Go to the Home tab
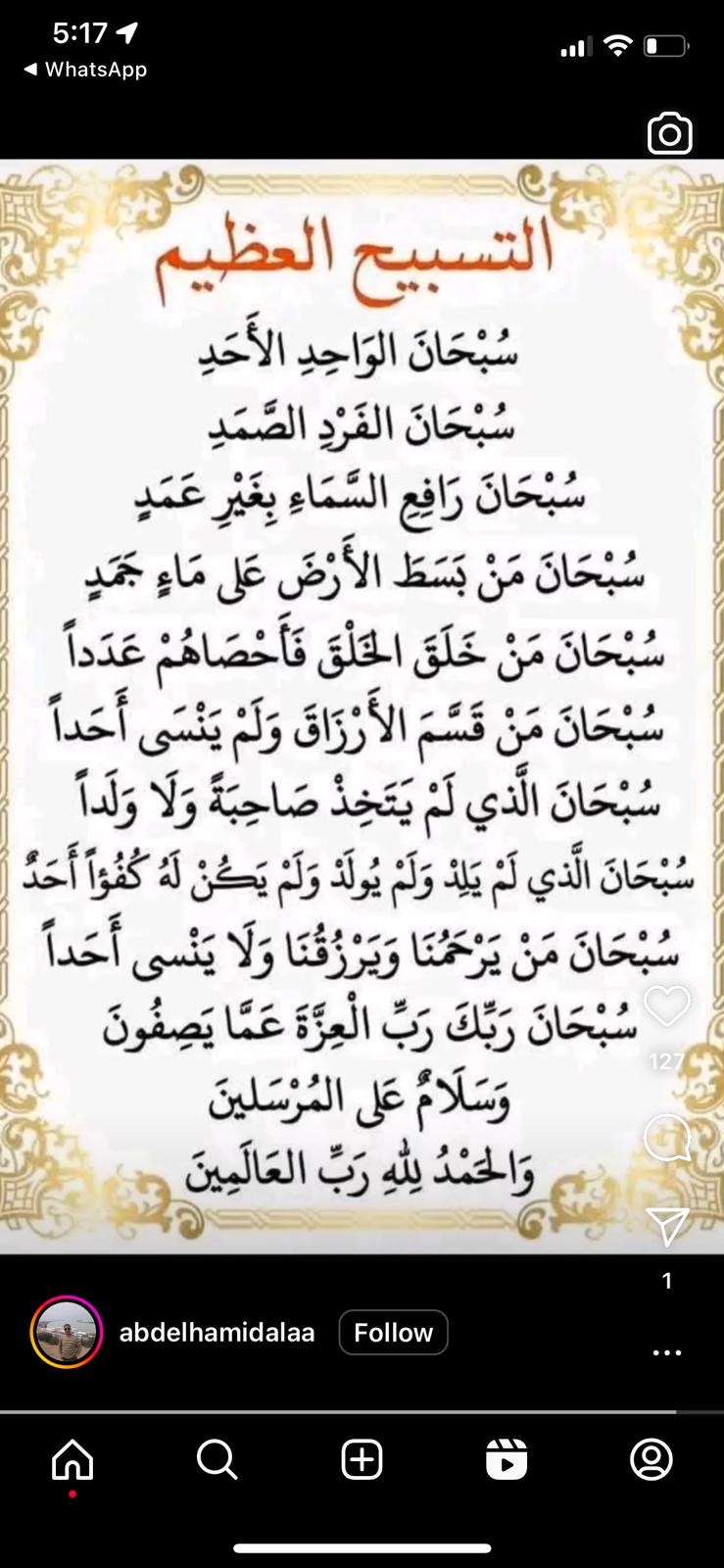Image resolution: width=724 pixels, height=1568 pixels. [72, 1460]
